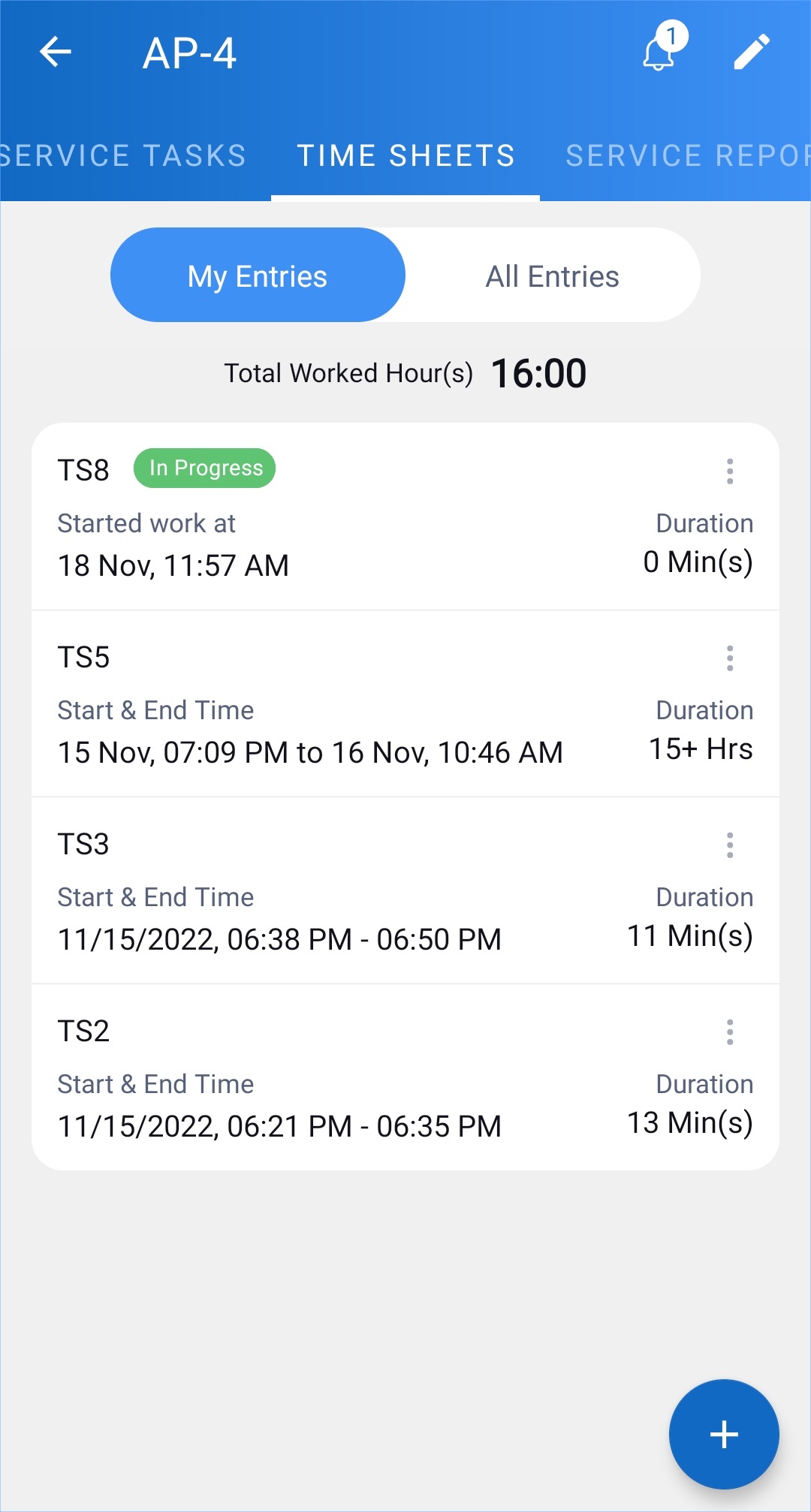Switch to the Service Reports tab
The width and height of the screenshot is (811, 1512).
(x=687, y=156)
